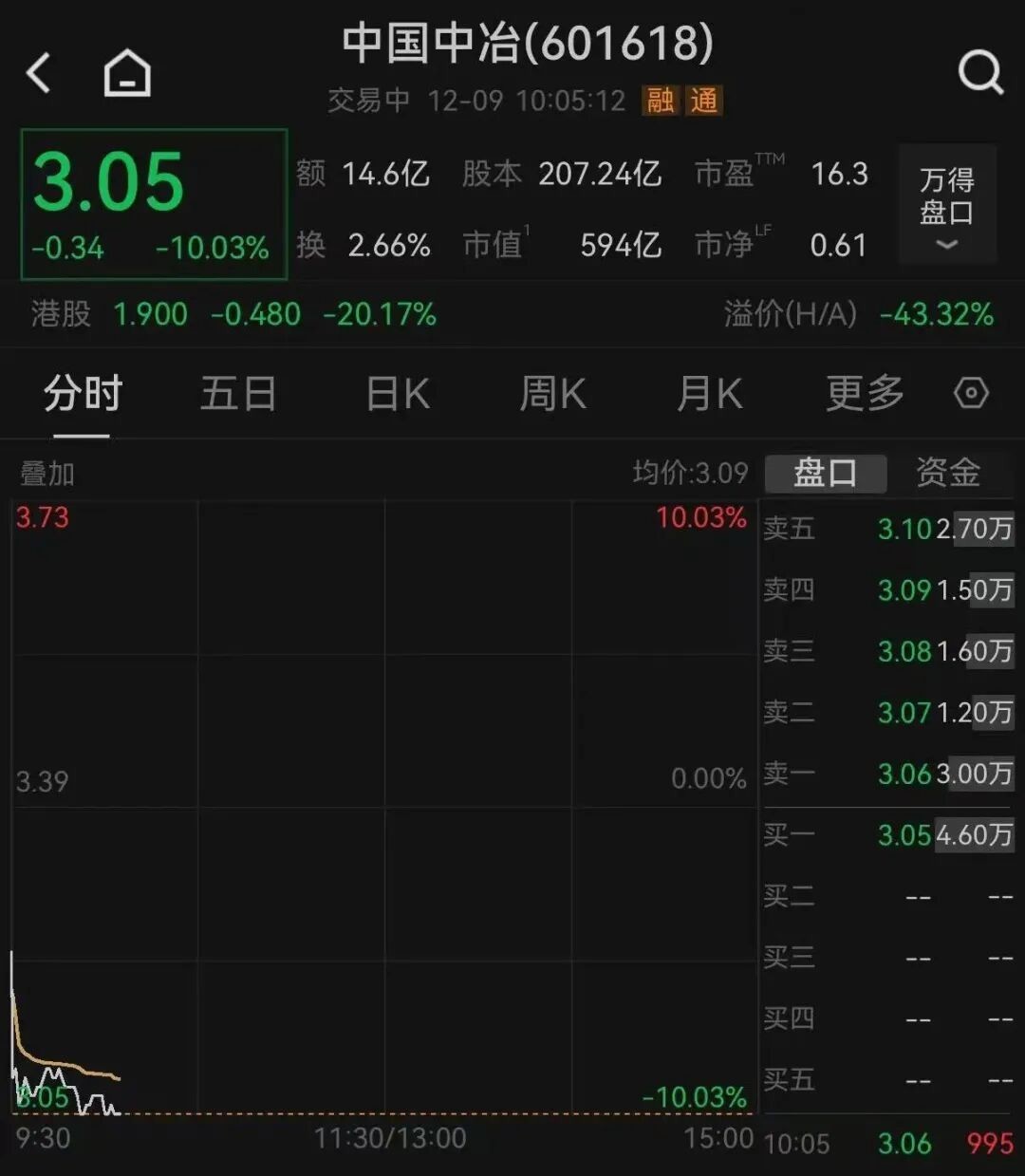Tap the 叠加 overlay option
Screen dimensions: 1025x1176
(47, 473)
